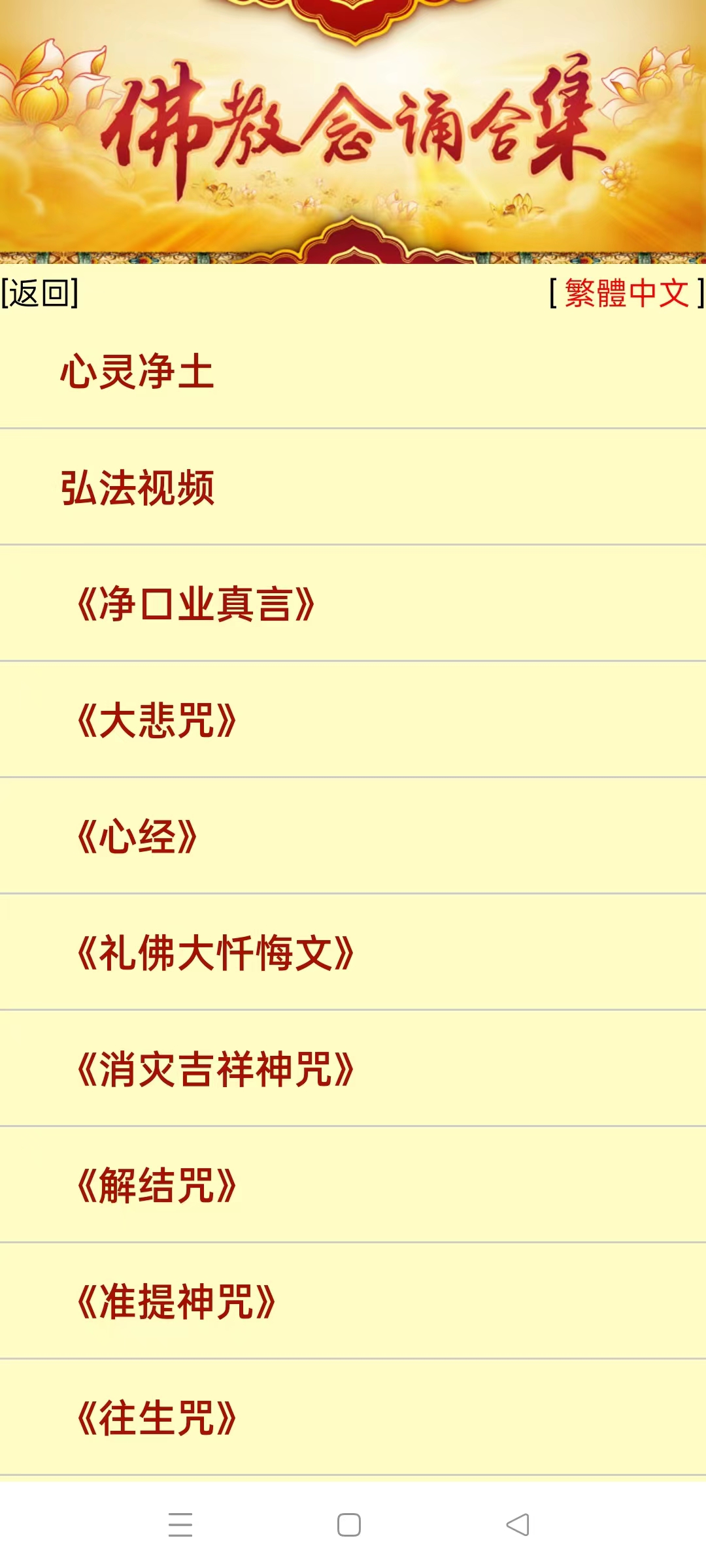
Task: Select 《消灾吉祥神咒》
Action: 353,1069
